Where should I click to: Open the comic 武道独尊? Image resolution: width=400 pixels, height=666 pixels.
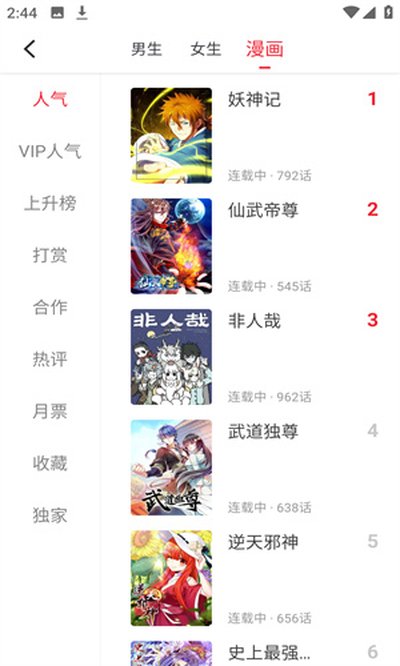(x=254, y=467)
